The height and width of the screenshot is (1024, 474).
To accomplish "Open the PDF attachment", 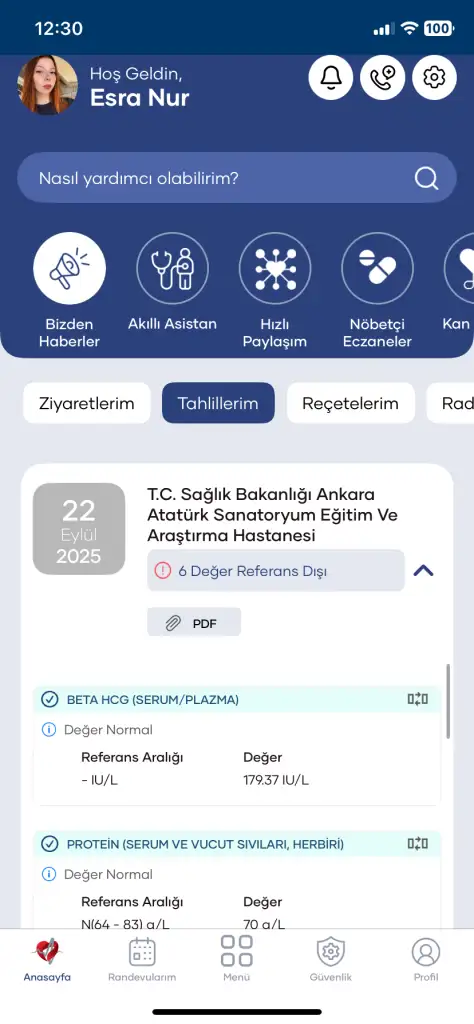I will pos(194,622).
